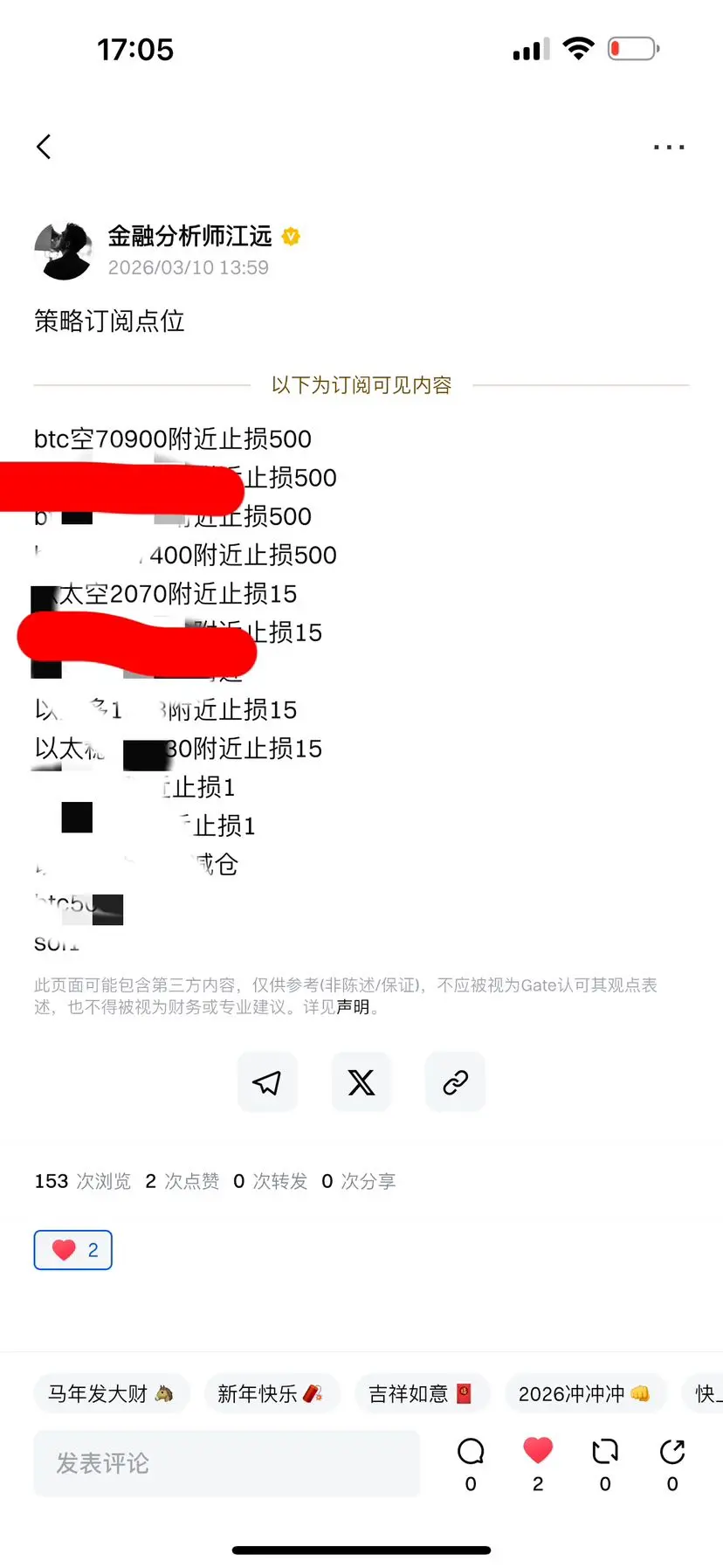The image size is (723, 1568).
Task: Tap the 发表评论 comment input field
Action: (x=226, y=1462)
